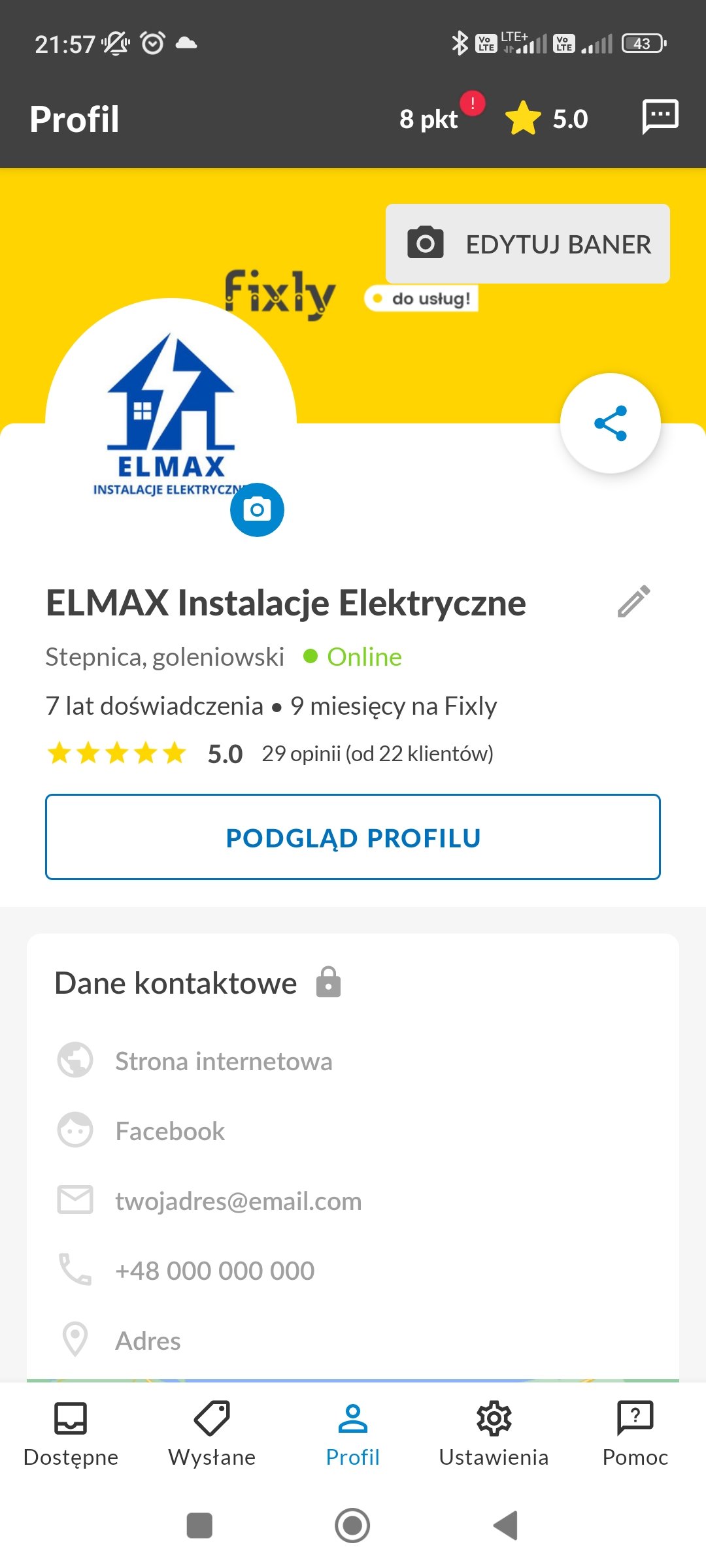Tap the system back button
Image resolution: width=706 pixels, height=1568 pixels.
pos(506,1526)
